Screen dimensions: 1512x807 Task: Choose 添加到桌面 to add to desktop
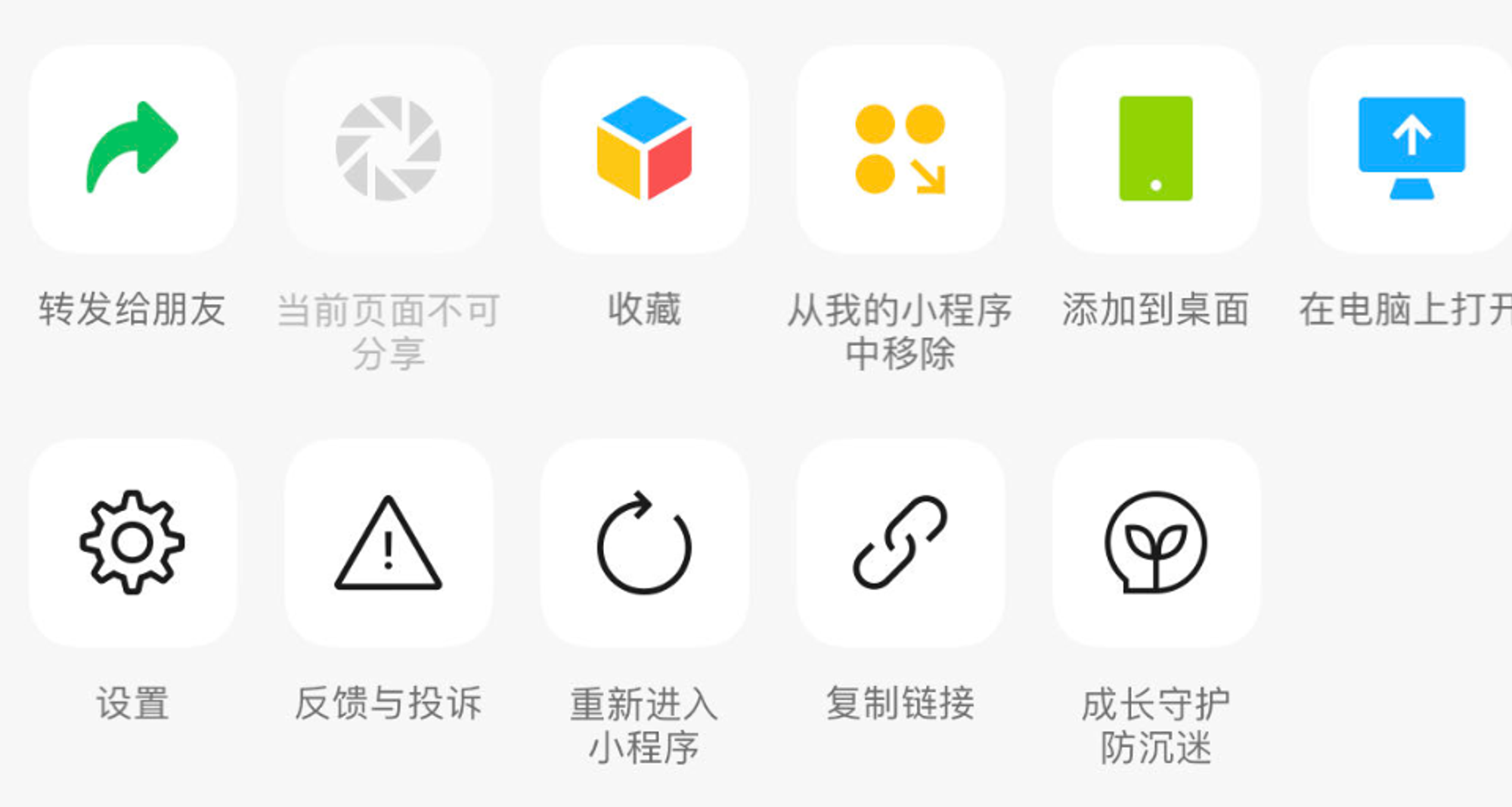(x=1155, y=149)
